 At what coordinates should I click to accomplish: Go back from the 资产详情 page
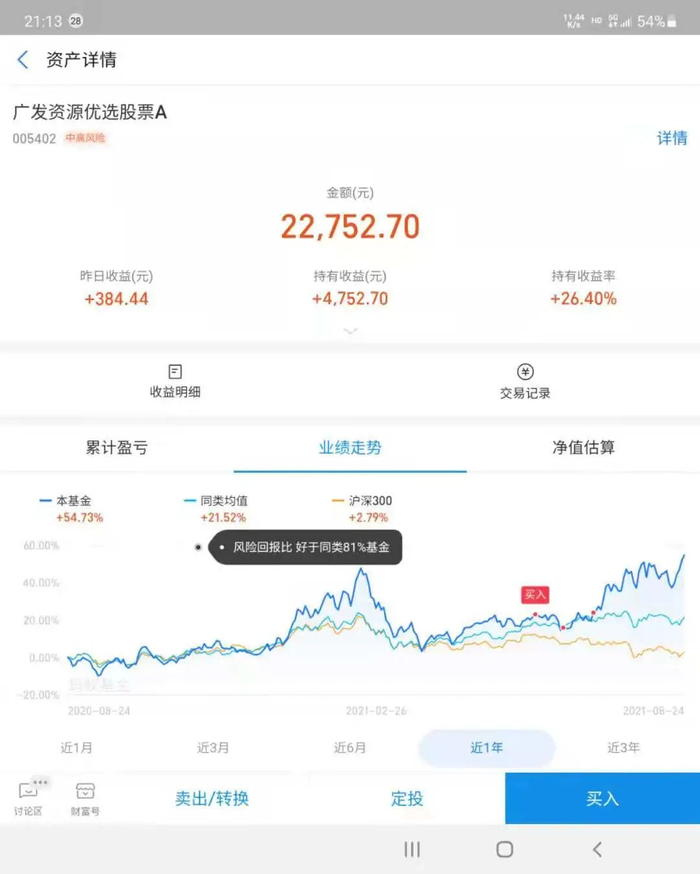[23, 60]
